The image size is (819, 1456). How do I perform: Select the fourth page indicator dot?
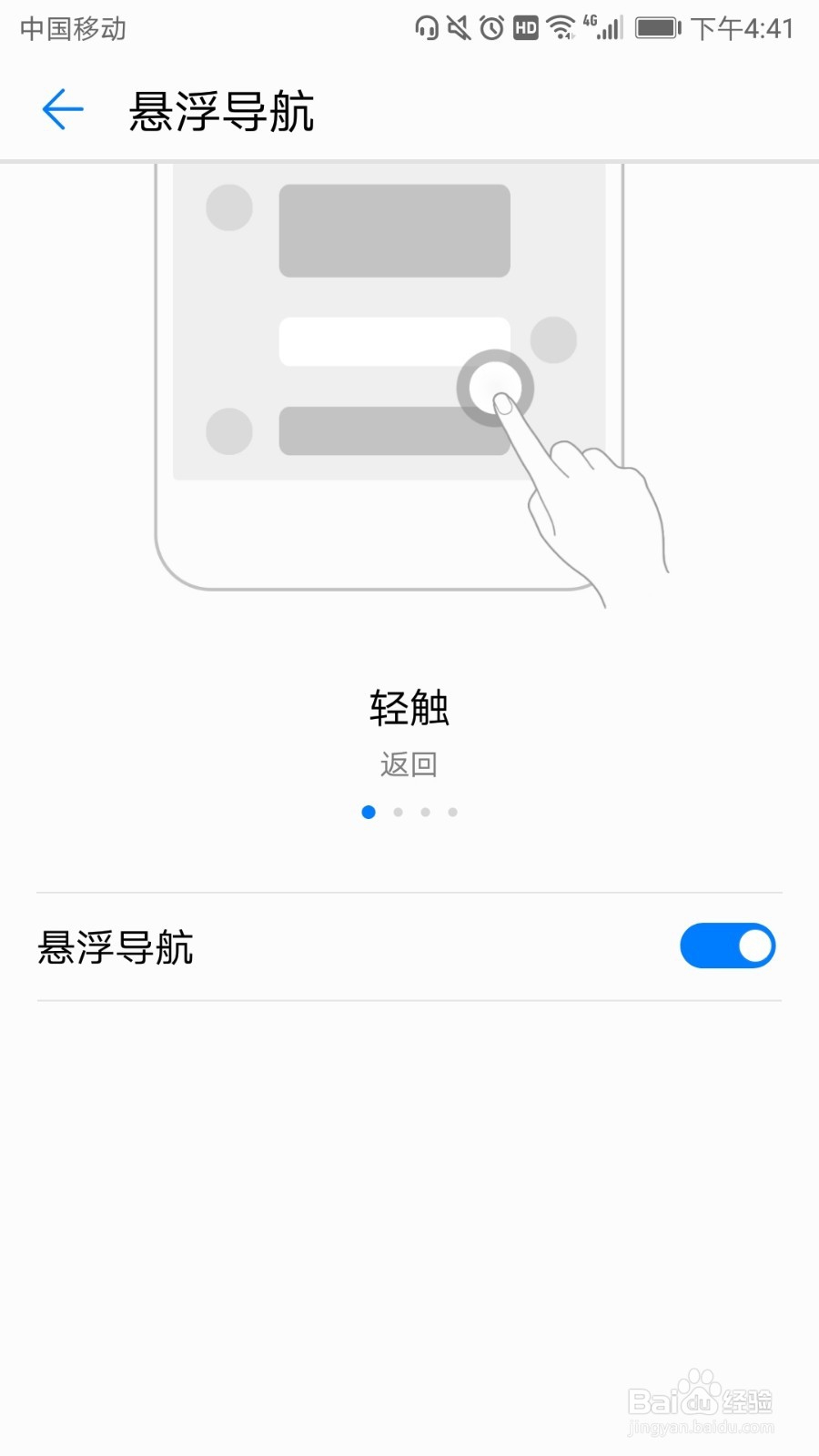[453, 812]
